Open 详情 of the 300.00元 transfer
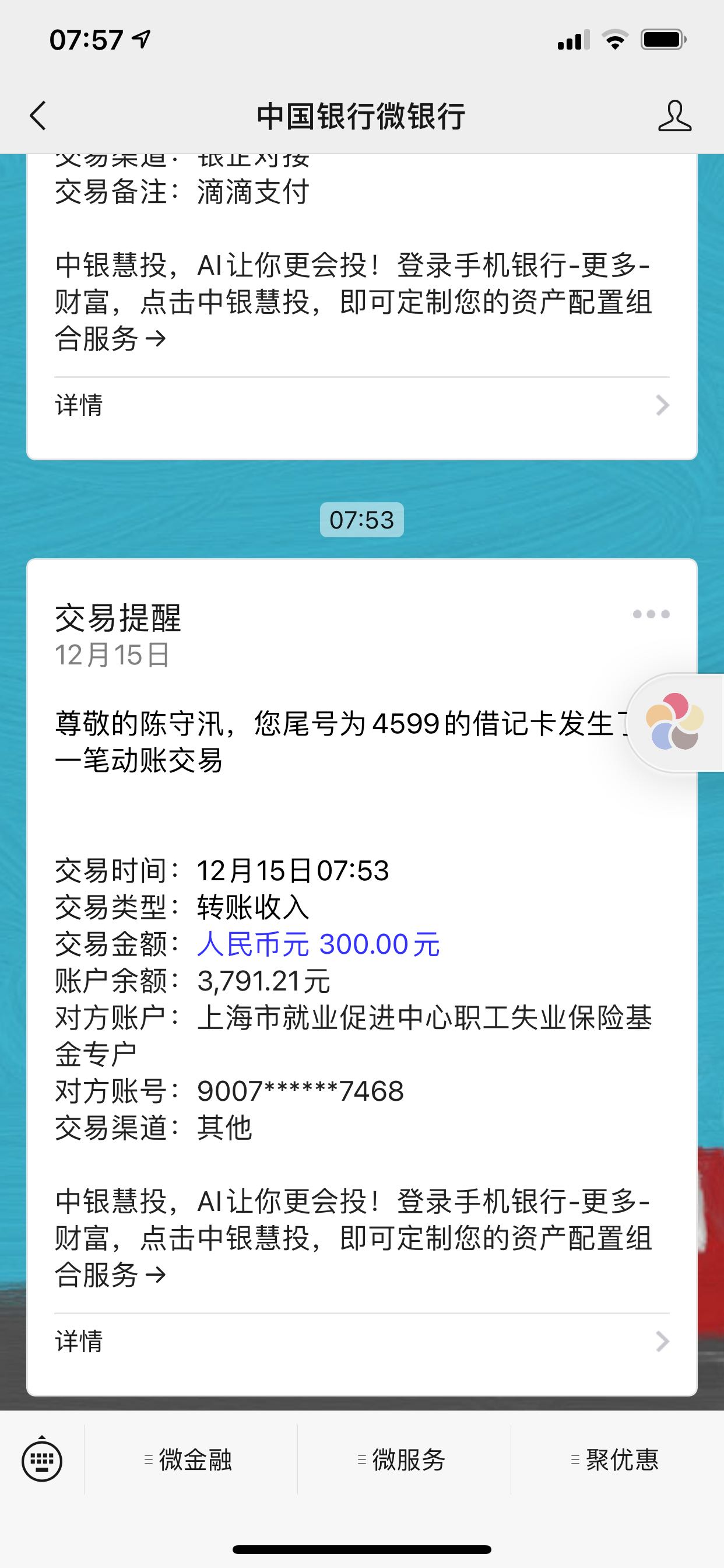This screenshot has height=1568, width=724. pyautogui.click(x=362, y=1342)
